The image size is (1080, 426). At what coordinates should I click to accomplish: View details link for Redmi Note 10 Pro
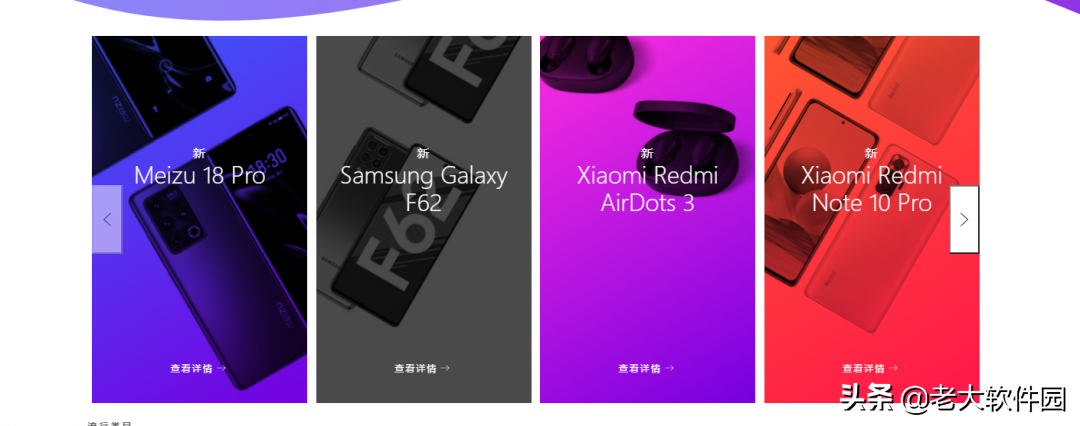[870, 368]
